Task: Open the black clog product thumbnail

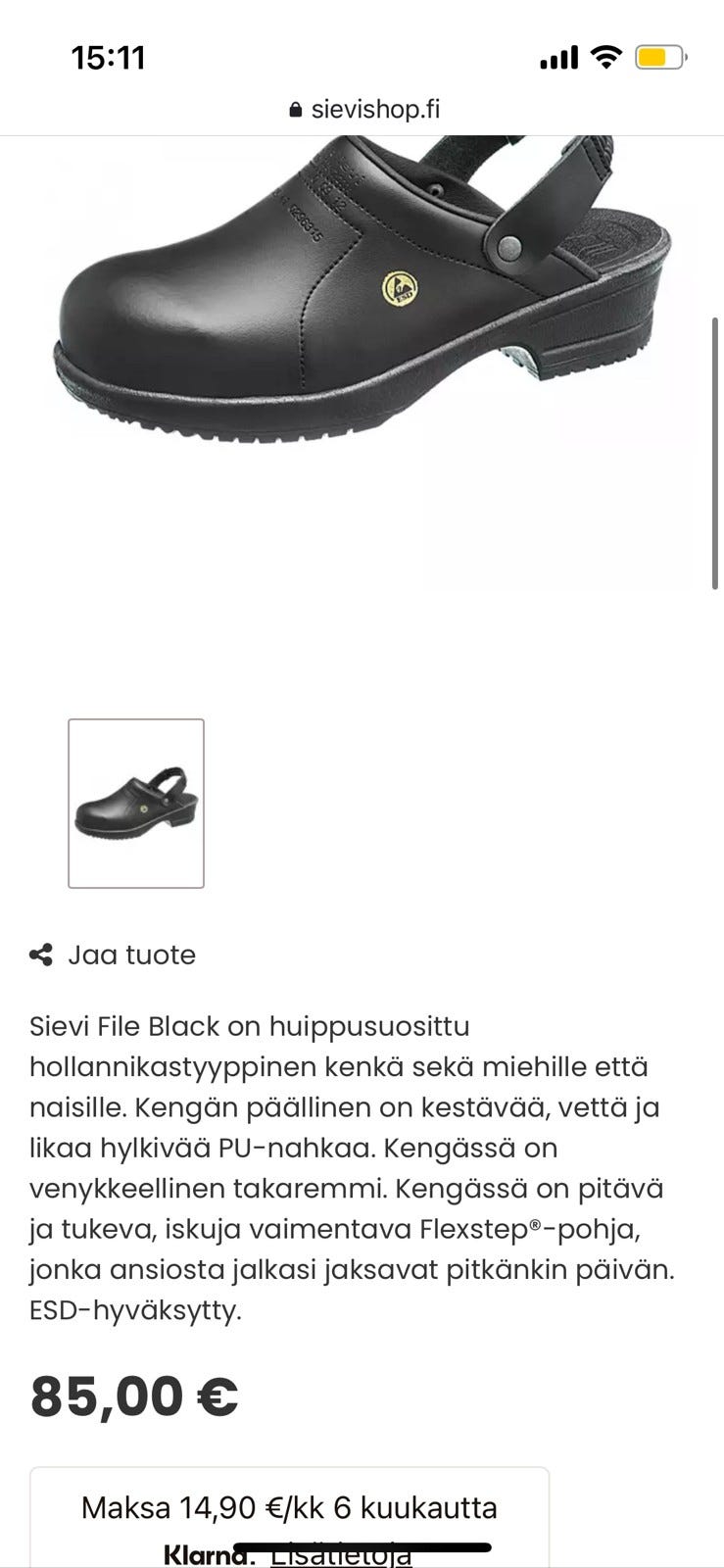Action: (136, 804)
